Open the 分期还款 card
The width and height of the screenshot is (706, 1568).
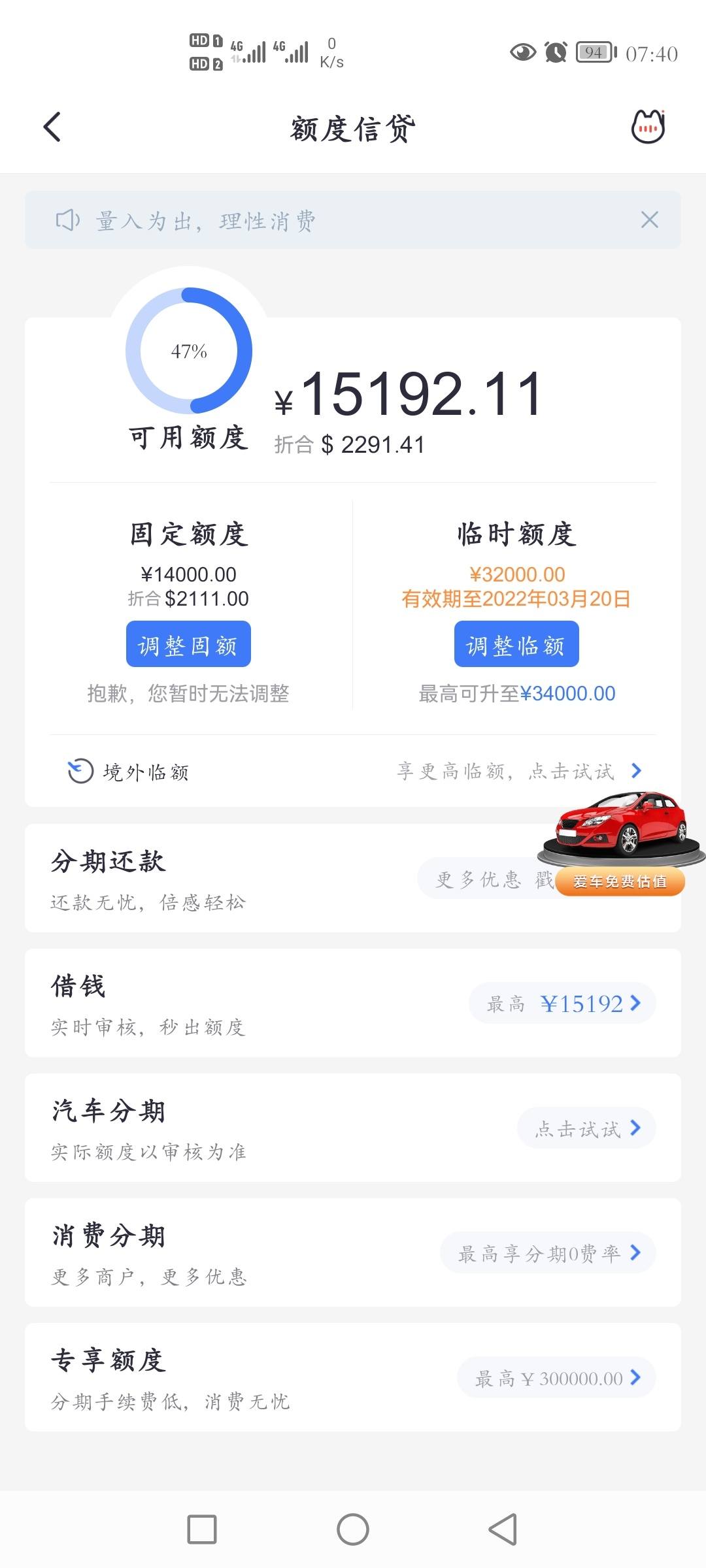(353, 878)
